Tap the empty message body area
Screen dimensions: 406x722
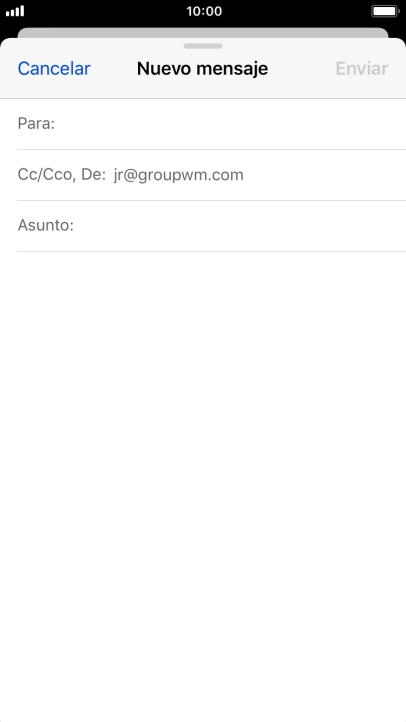(x=203, y=486)
